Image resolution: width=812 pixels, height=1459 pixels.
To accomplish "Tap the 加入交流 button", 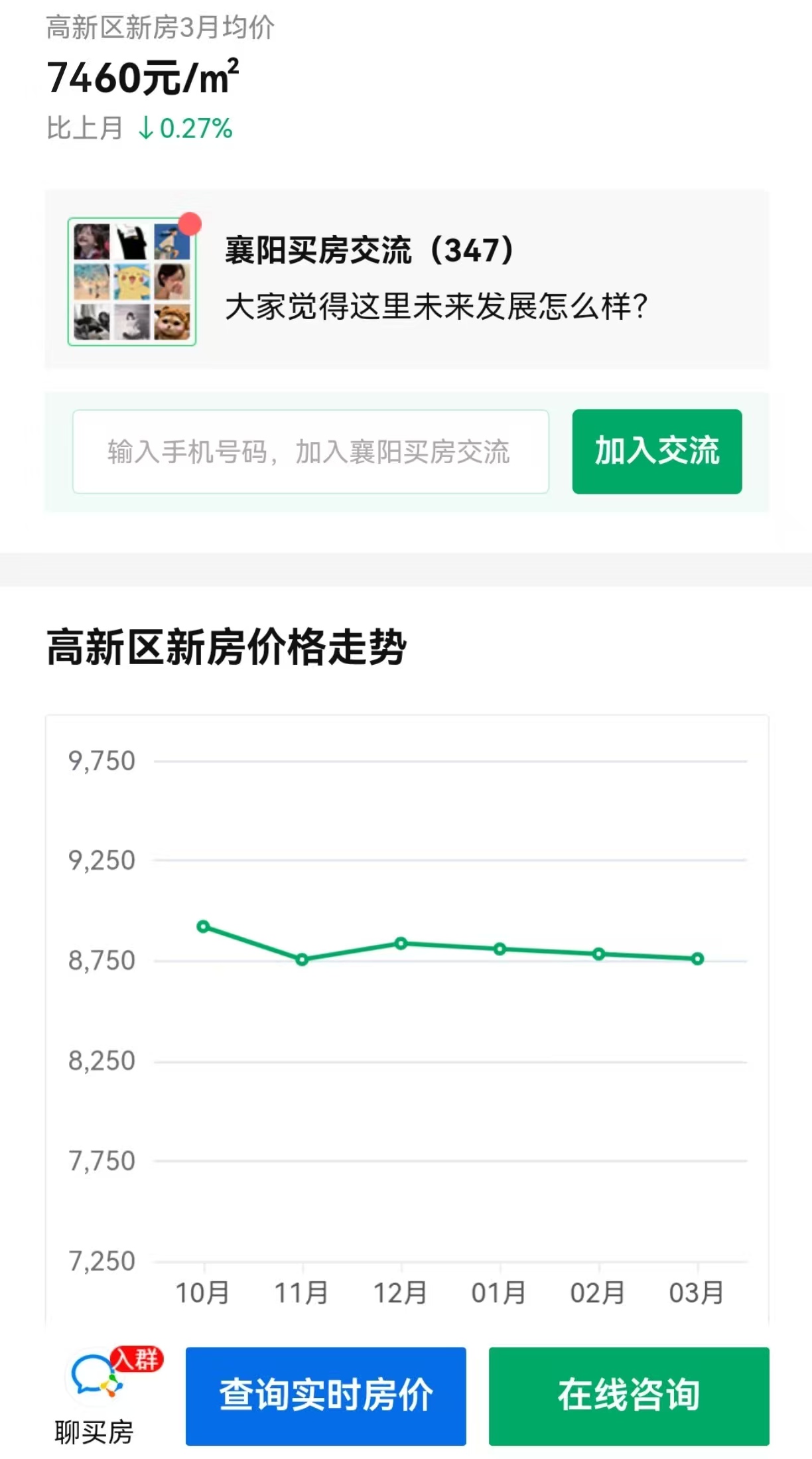I will 657,452.
